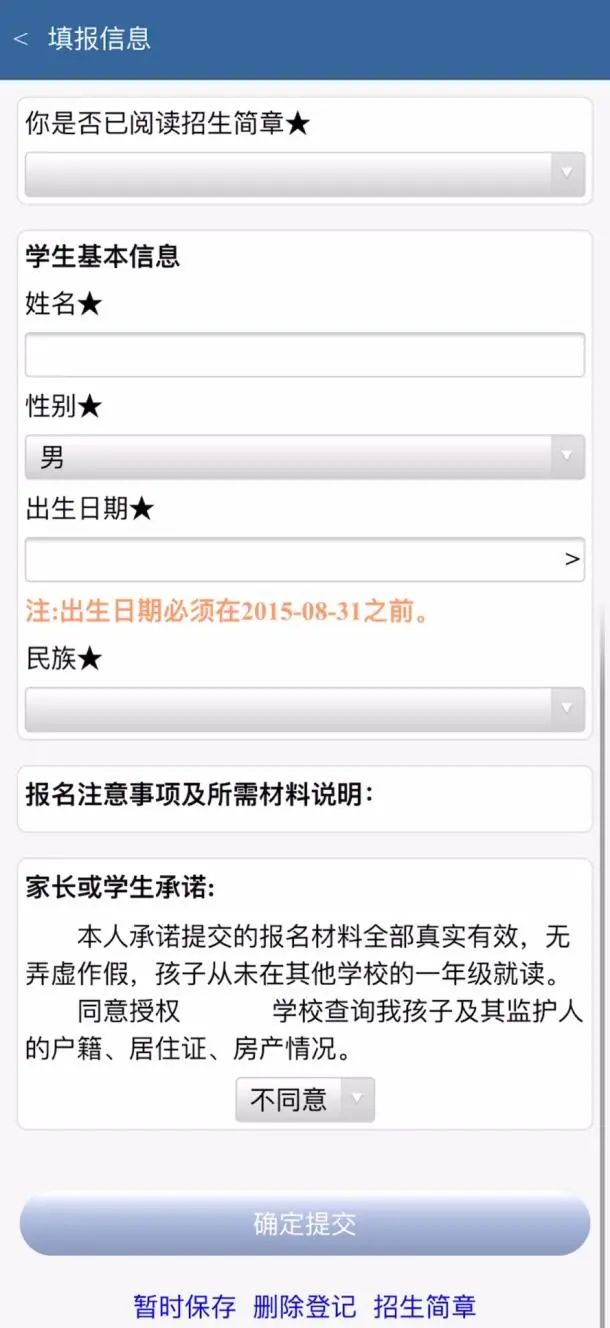Open the 出生日期 date picker
The height and width of the screenshot is (1328, 610).
click(x=304, y=559)
